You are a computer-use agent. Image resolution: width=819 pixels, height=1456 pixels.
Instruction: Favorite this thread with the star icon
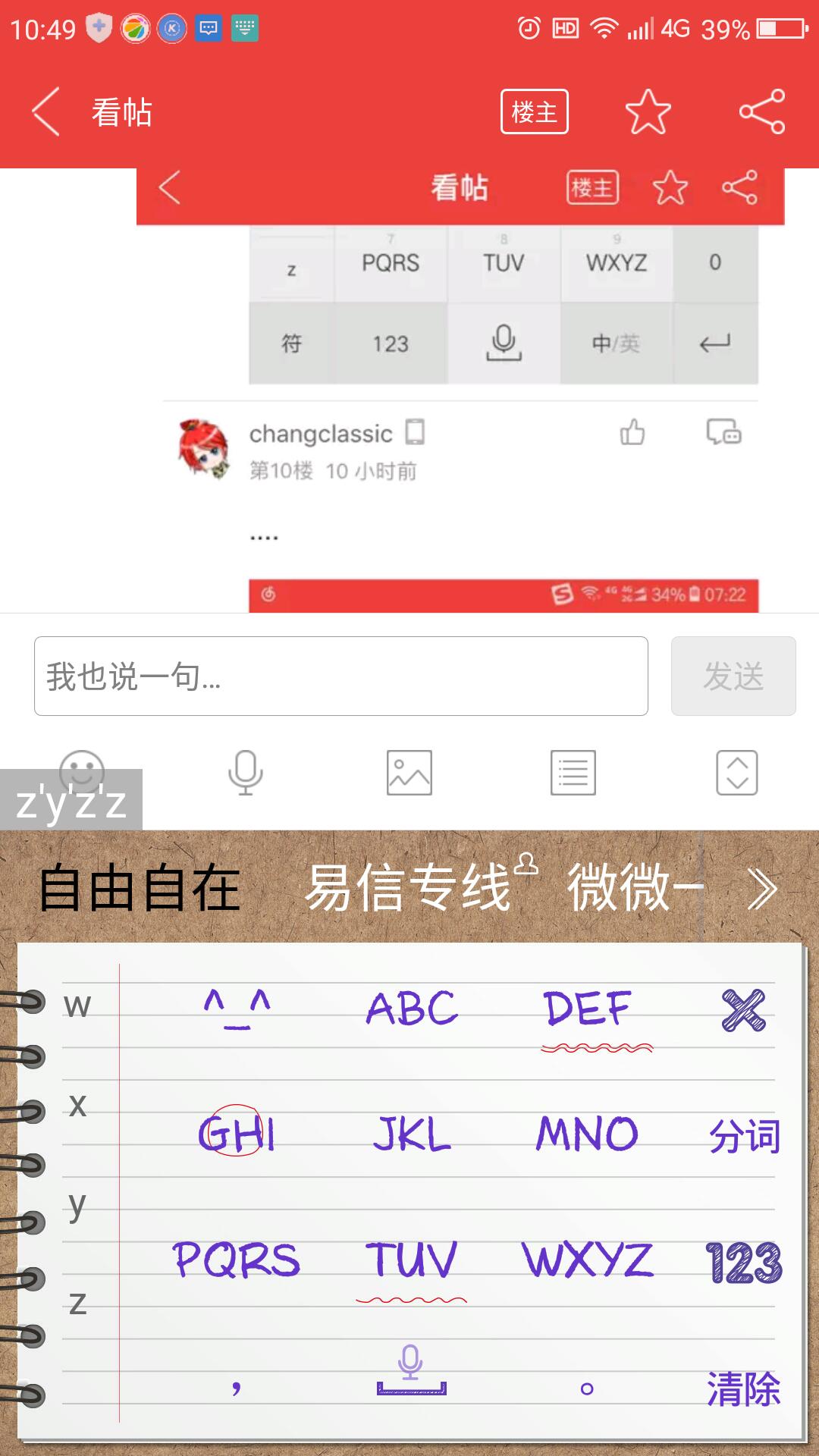coord(648,111)
